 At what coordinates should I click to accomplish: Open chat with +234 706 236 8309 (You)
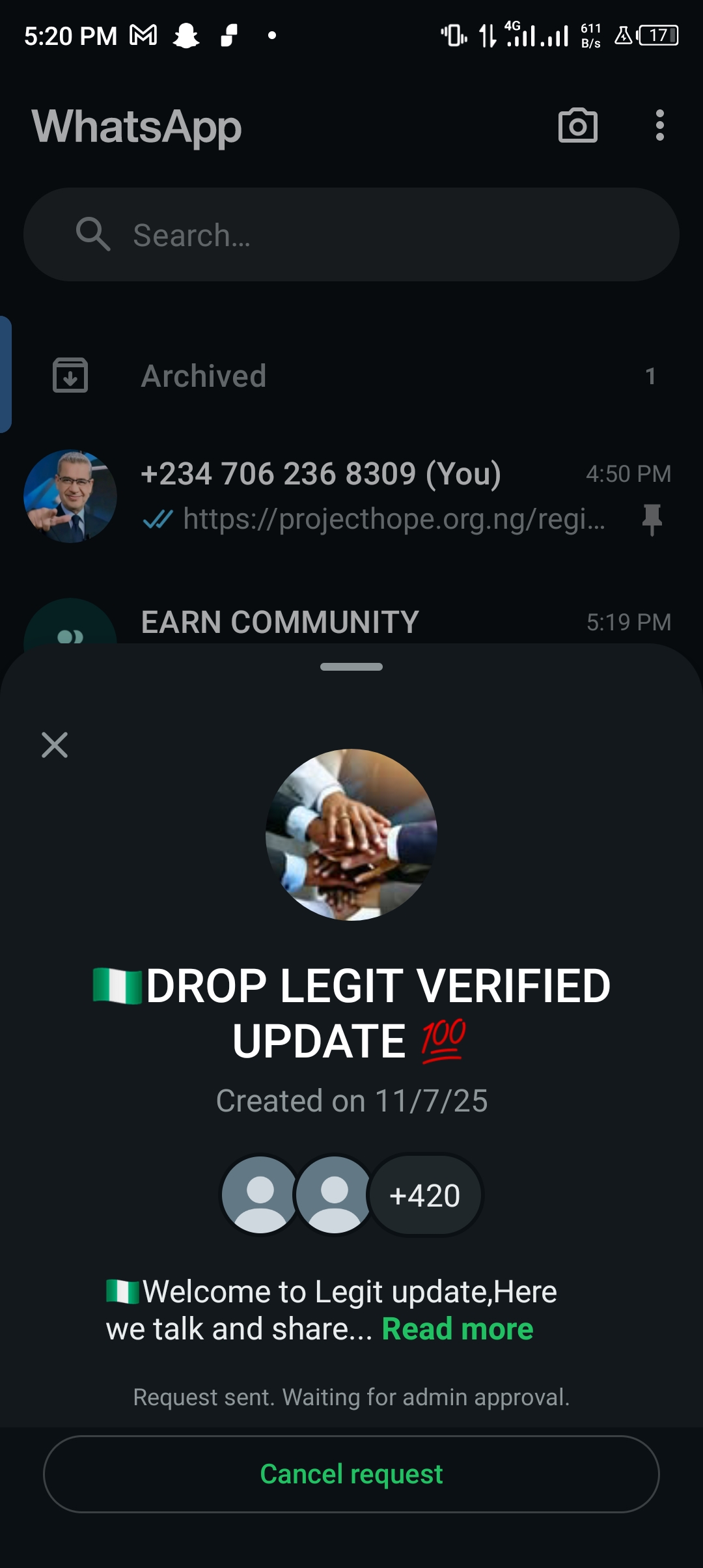pos(351,496)
